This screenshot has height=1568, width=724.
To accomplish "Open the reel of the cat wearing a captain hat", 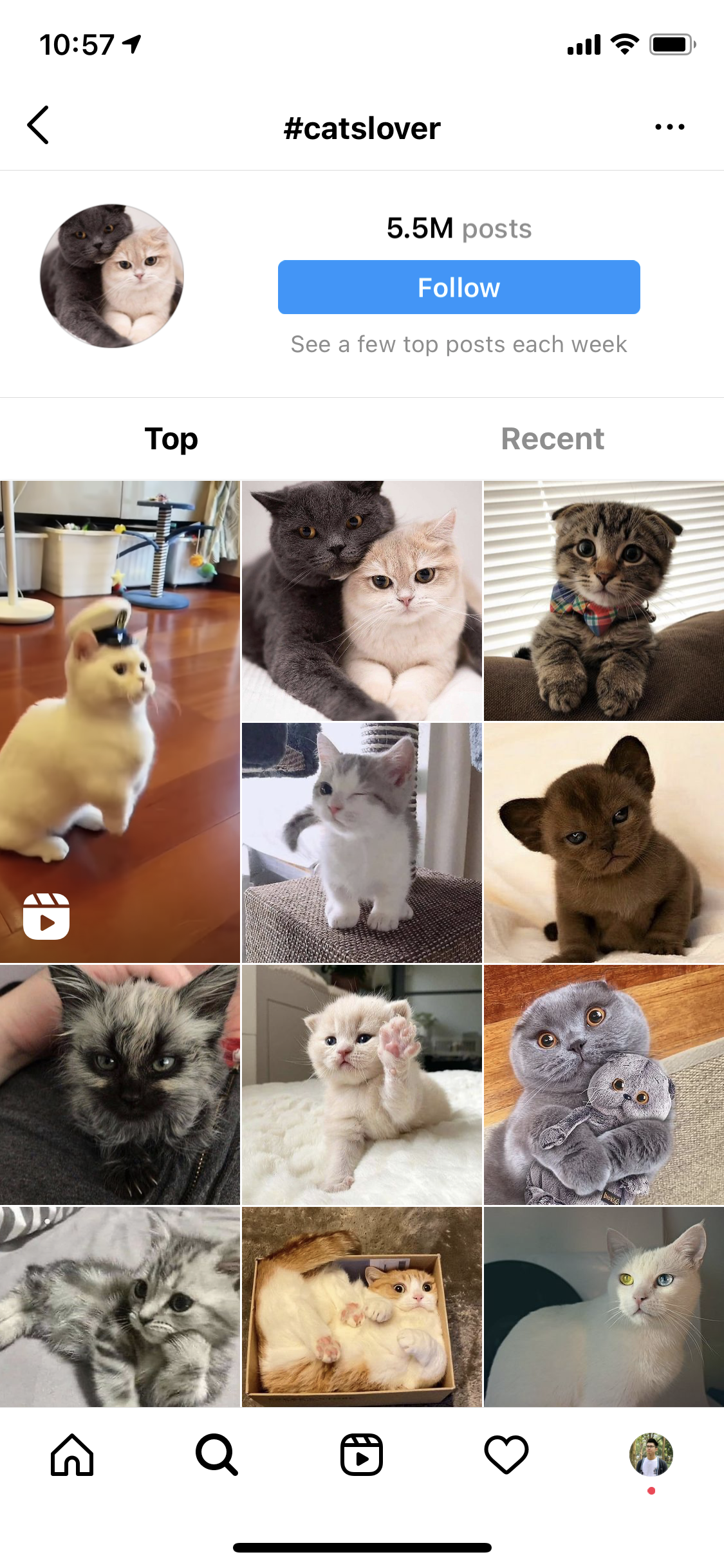I will click(x=120, y=721).
